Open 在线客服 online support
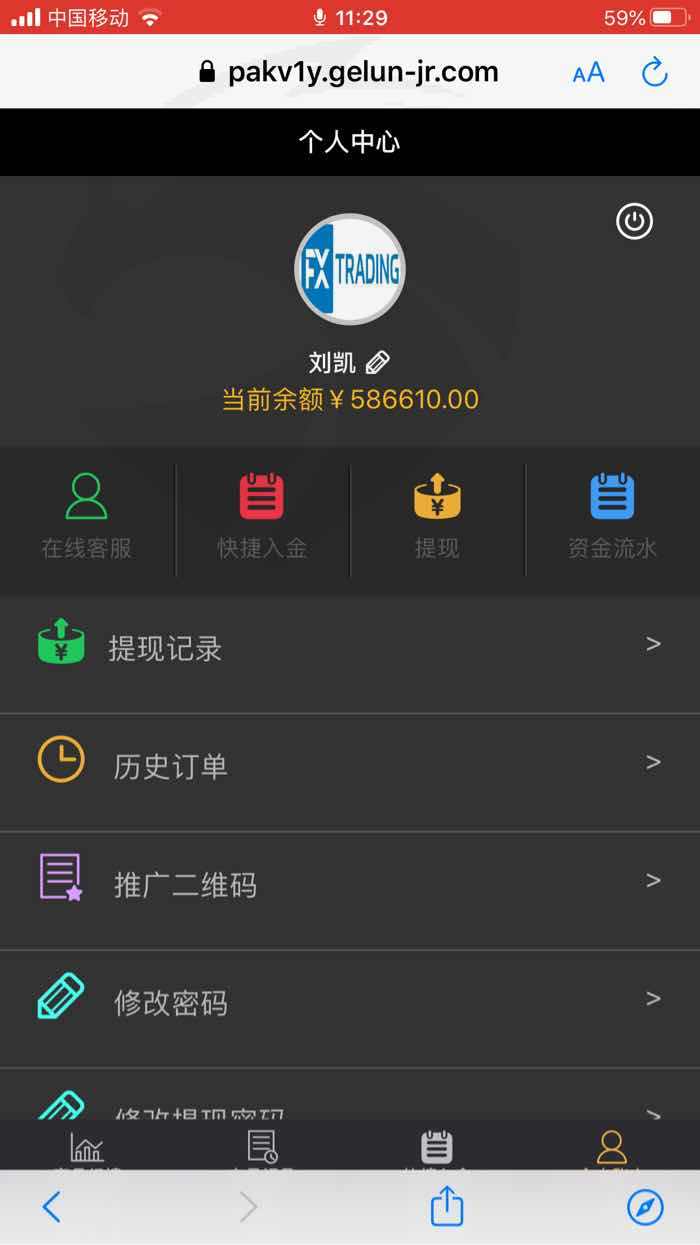The image size is (700, 1245). click(x=87, y=518)
